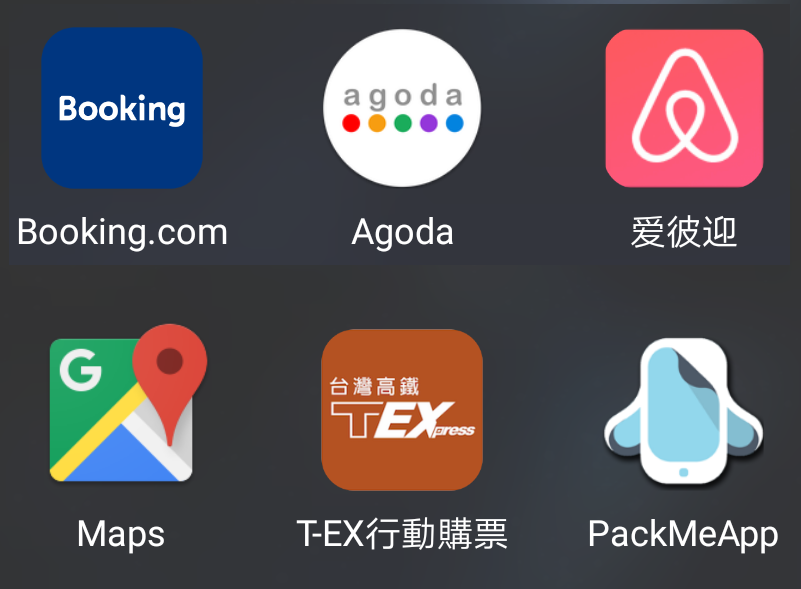Open the Booking.com app
Image resolution: width=801 pixels, height=589 pixels.
122,108
